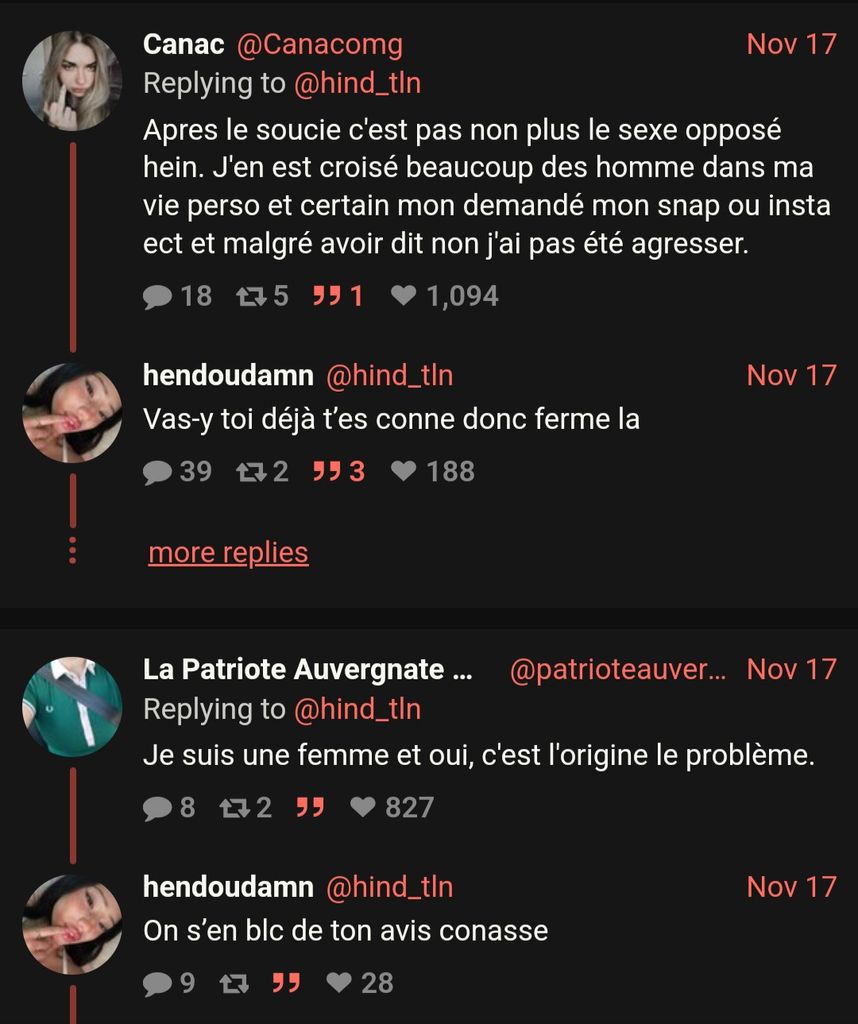Expand the more replies link
Viewport: 858px width, 1024px height.
tap(228, 553)
